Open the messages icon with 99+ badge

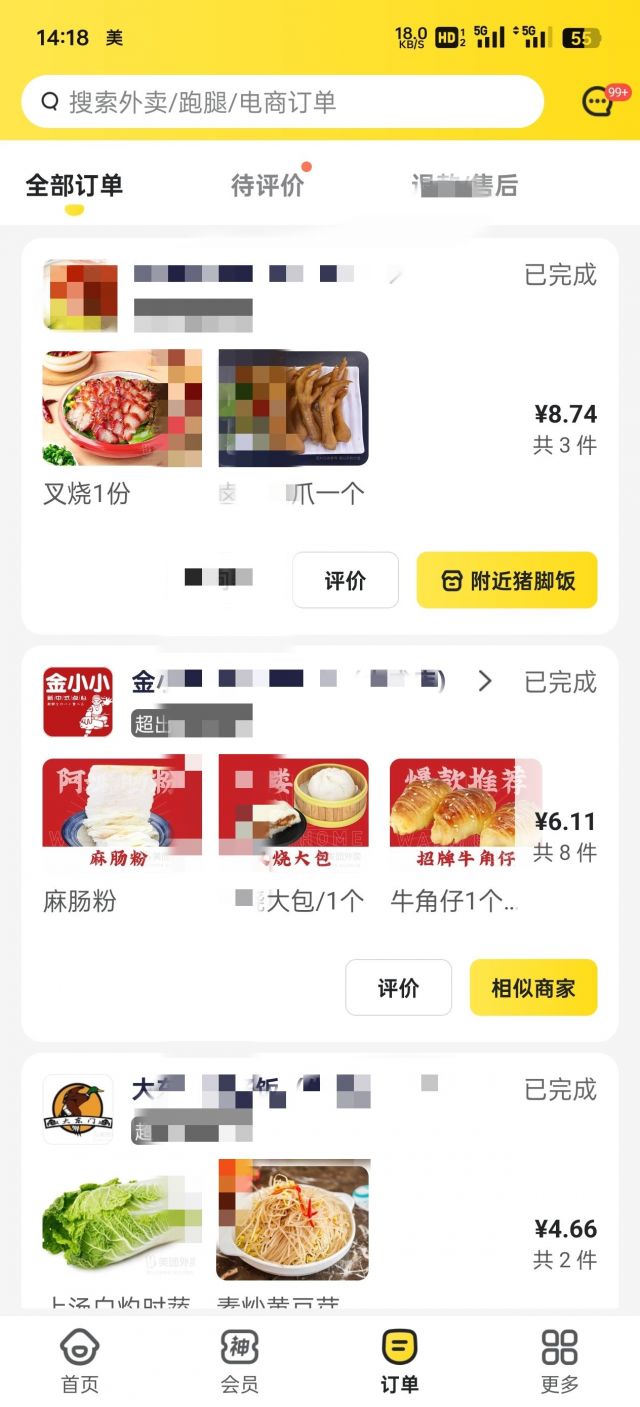coord(599,102)
